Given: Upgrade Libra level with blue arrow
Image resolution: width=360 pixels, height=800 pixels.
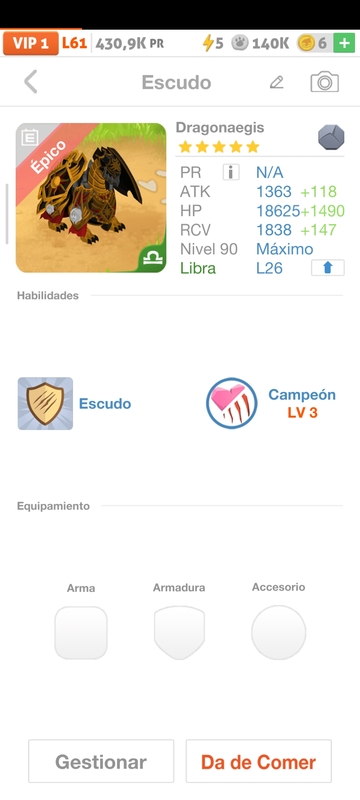Looking at the screenshot, I should tap(328, 268).
